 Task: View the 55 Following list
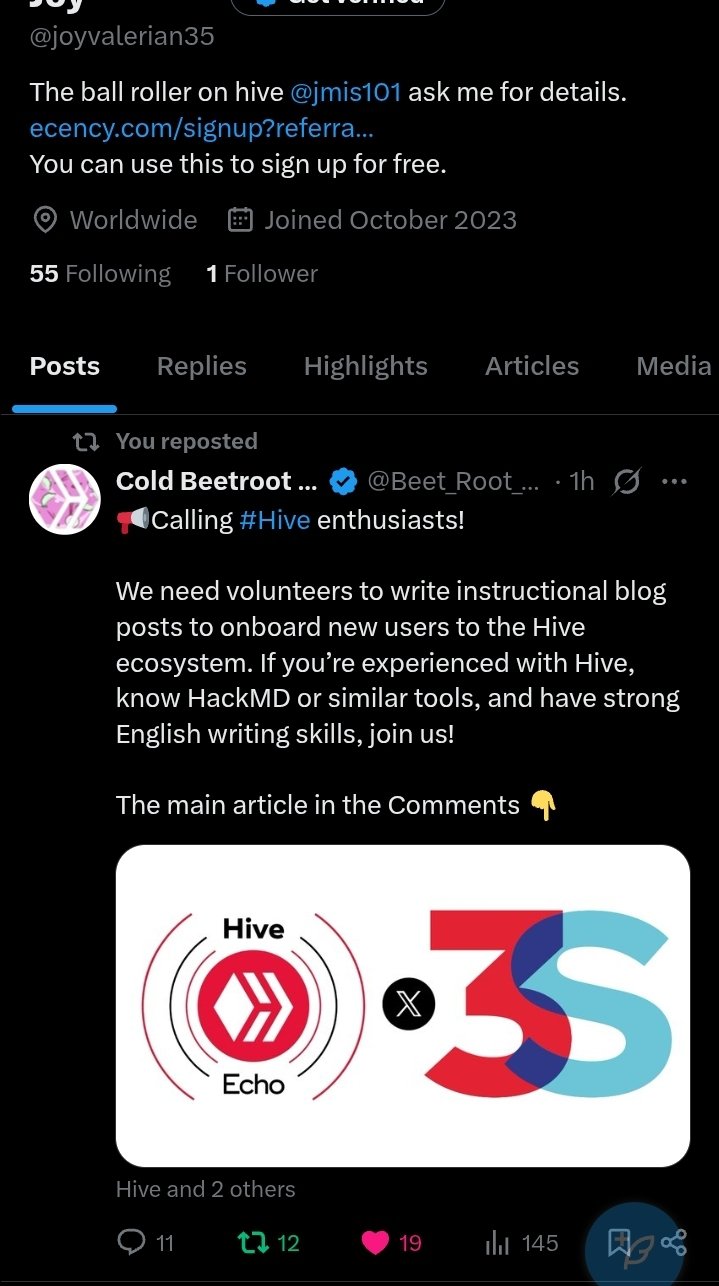pyautogui.click(x=100, y=274)
